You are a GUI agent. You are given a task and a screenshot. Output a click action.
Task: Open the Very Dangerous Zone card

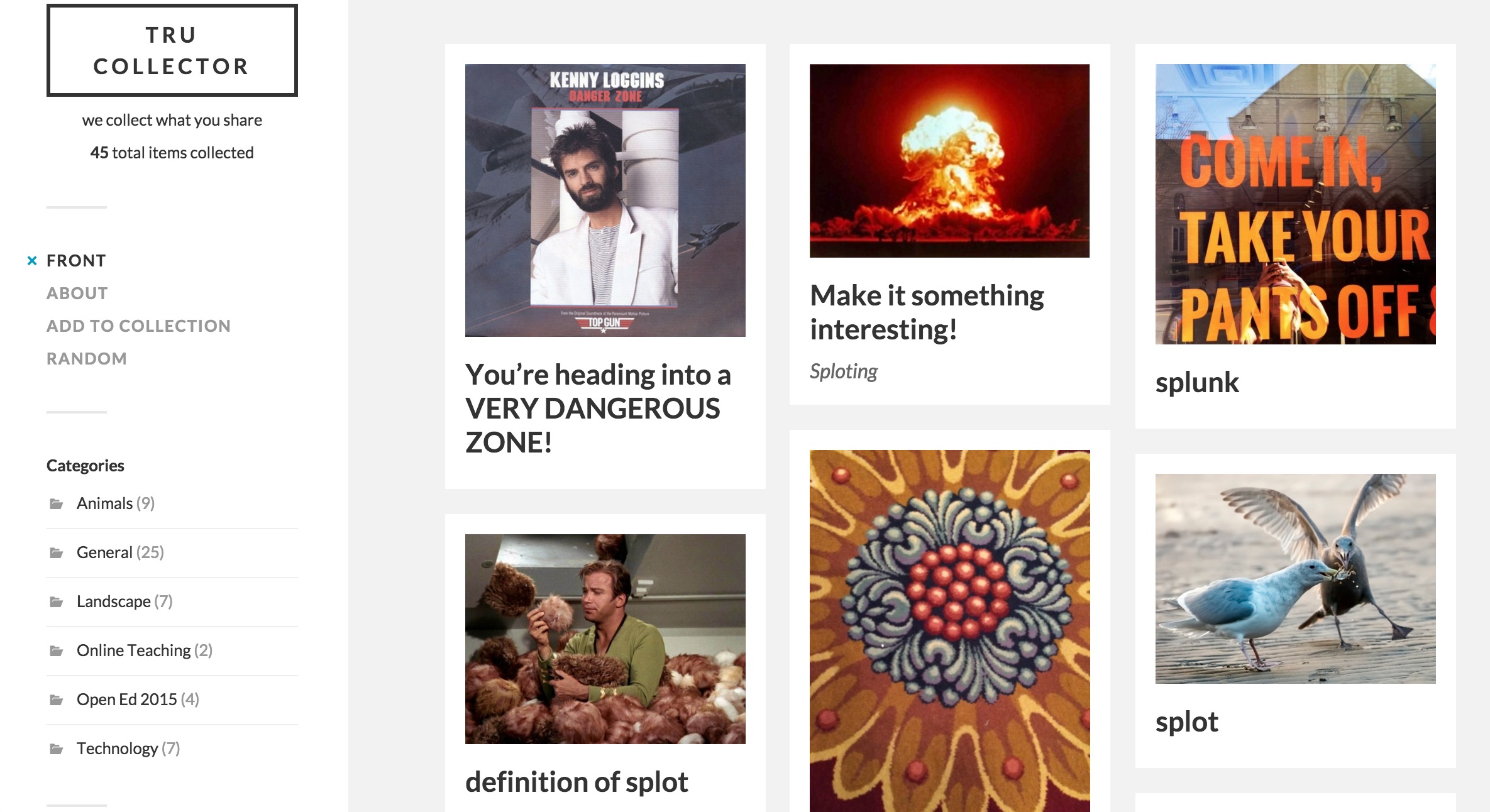pyautogui.click(x=597, y=408)
